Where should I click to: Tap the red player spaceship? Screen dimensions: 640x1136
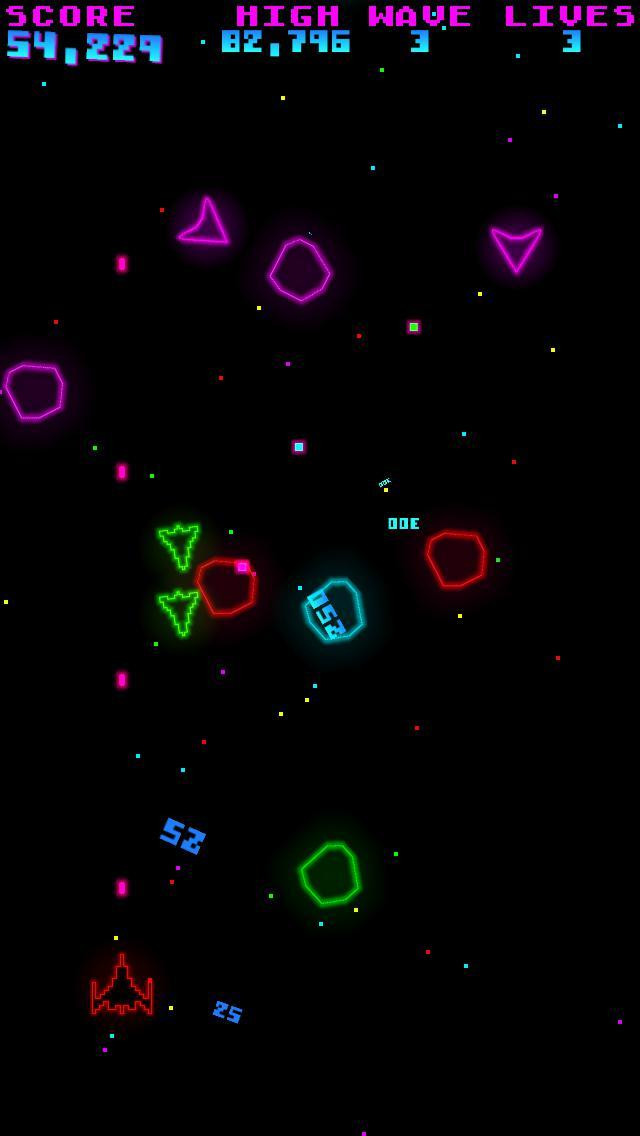122,985
